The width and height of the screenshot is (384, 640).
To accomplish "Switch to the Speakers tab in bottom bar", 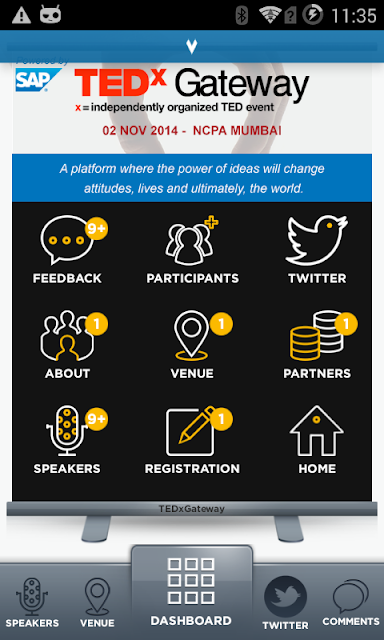I will point(32,603).
